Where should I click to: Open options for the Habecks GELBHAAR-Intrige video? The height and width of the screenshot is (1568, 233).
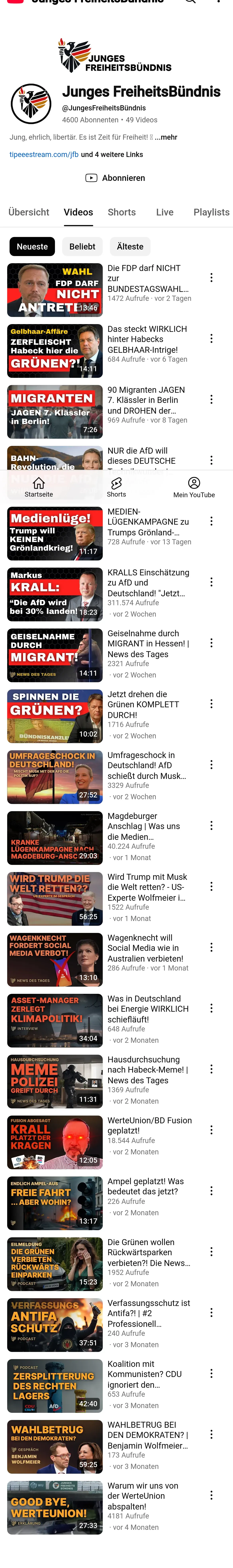(x=211, y=338)
